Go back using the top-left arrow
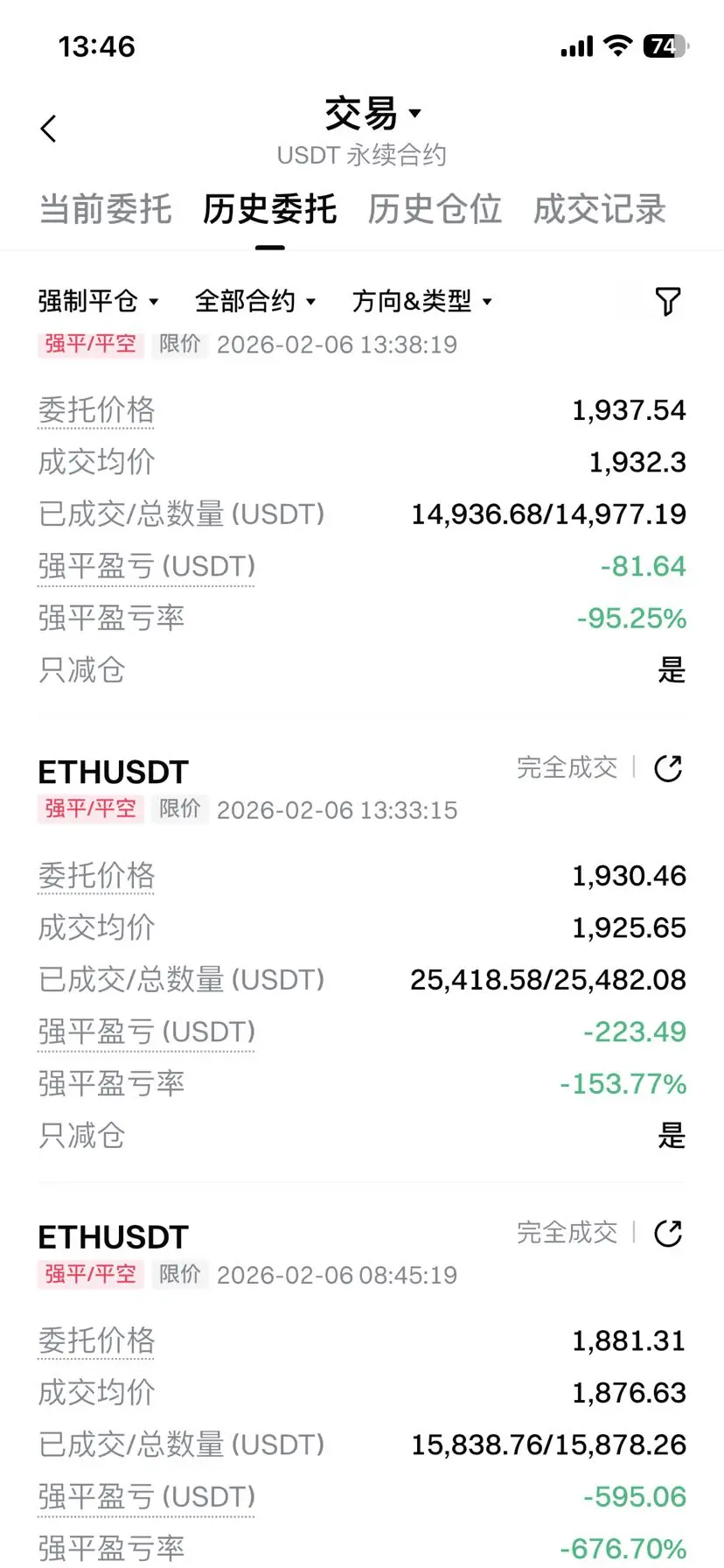Viewport: 724px width, 1568px height. pos(49,129)
